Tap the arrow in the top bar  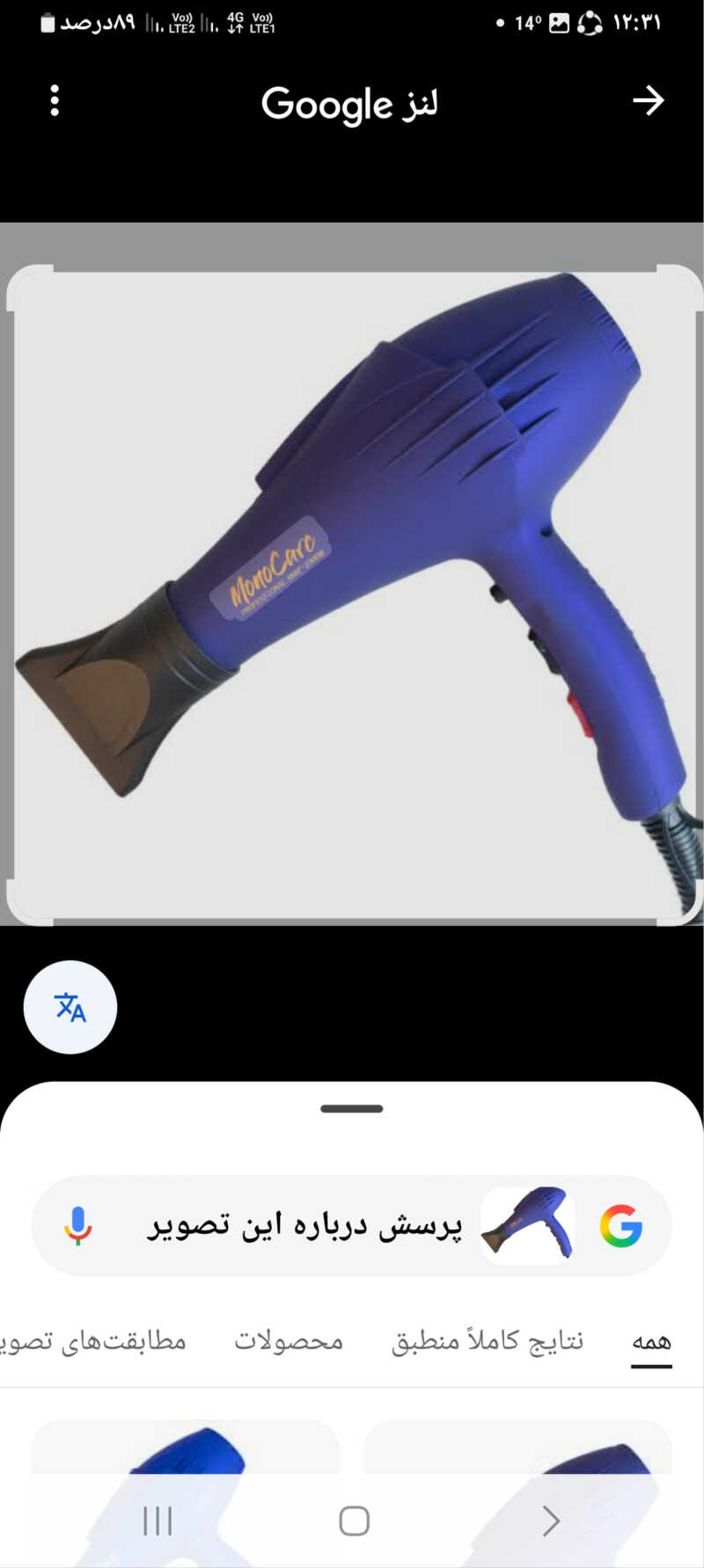pyautogui.click(x=648, y=101)
